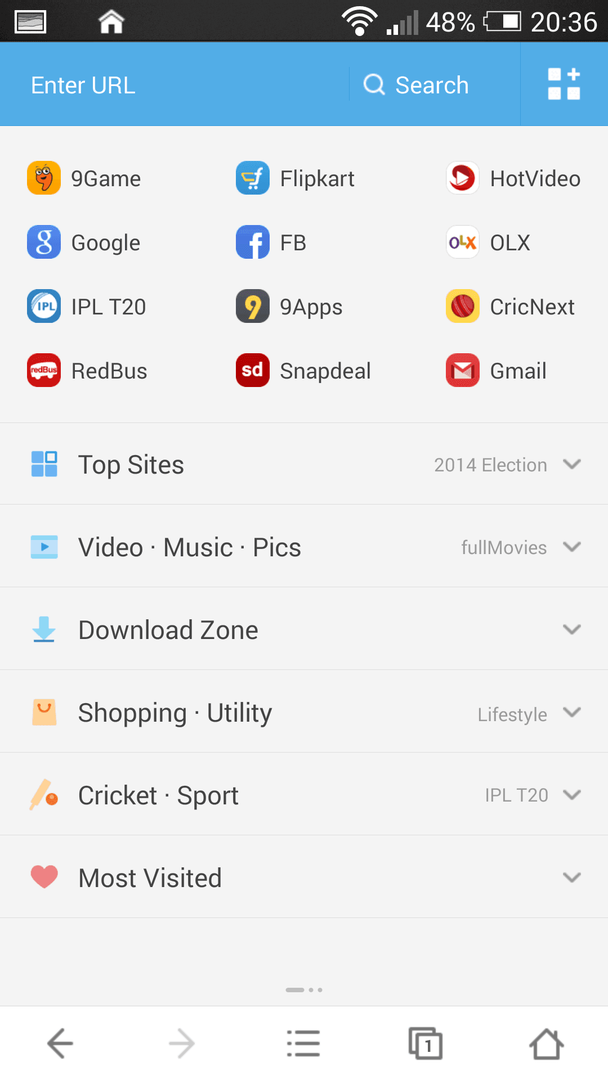Go back with the bottom arrow
The height and width of the screenshot is (1080, 608).
[x=61, y=1044]
